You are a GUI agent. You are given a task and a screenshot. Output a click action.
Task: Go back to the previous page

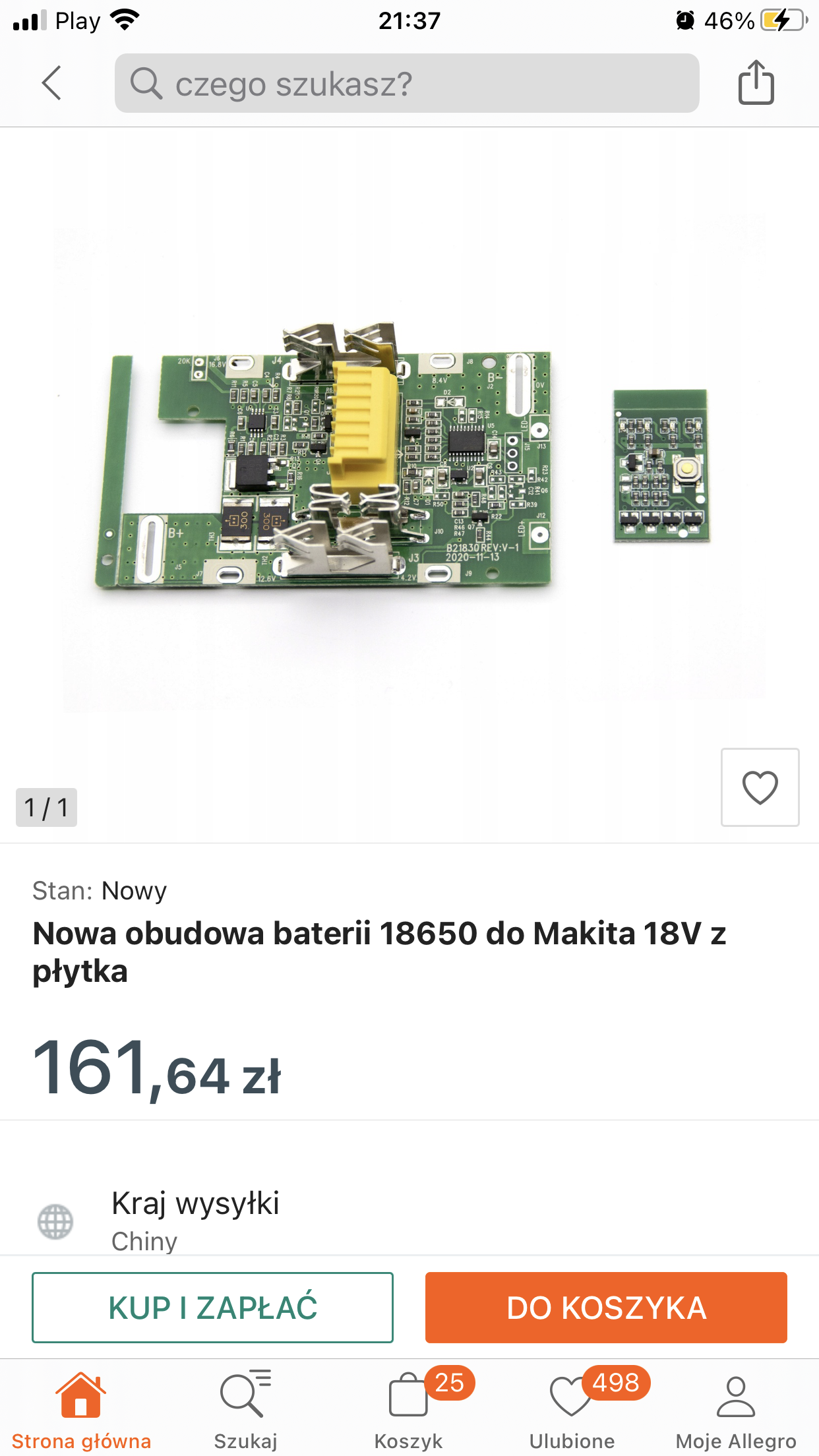[x=51, y=83]
